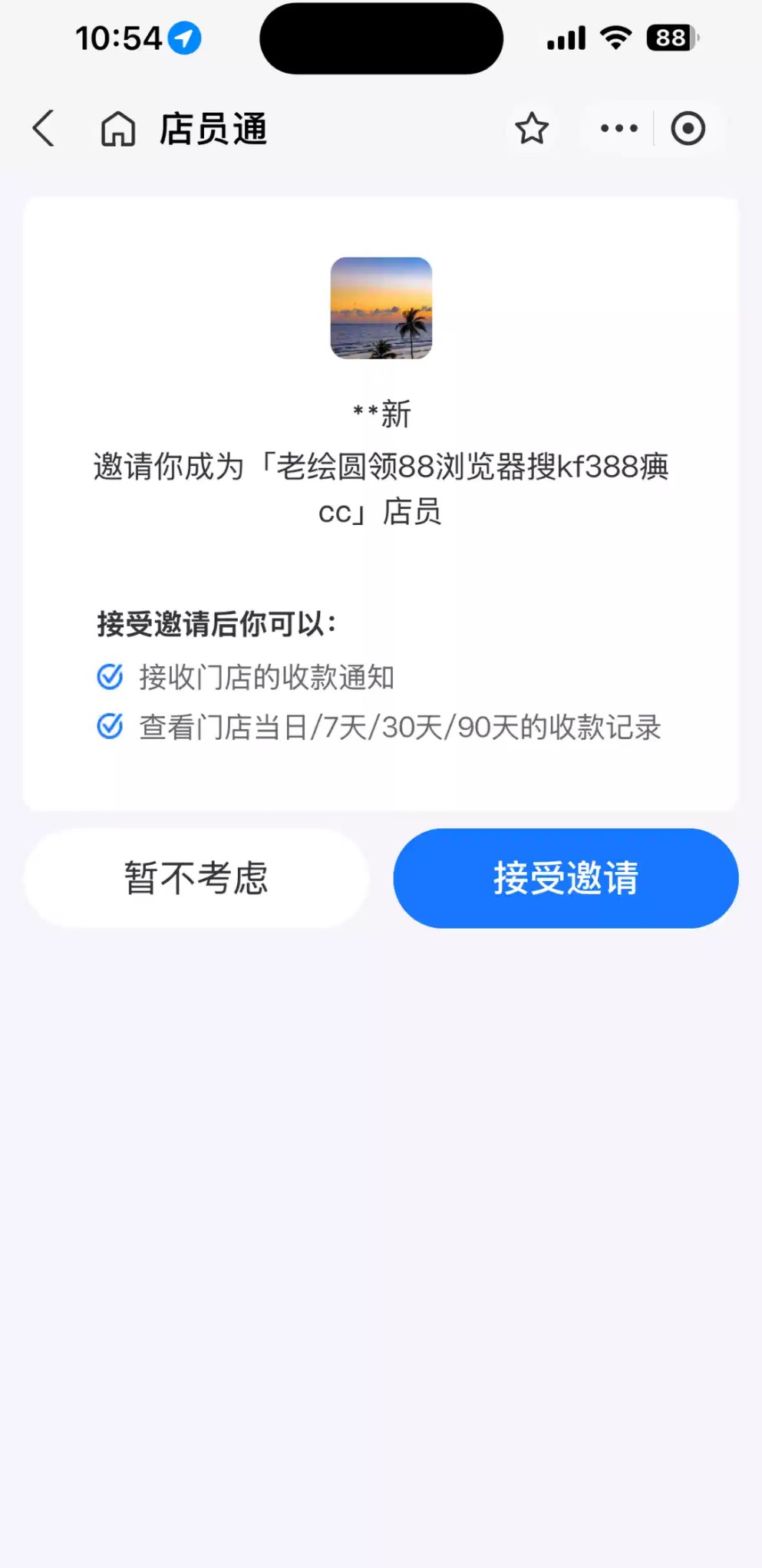
Task: Open the mini program home icon
Action: (x=118, y=128)
